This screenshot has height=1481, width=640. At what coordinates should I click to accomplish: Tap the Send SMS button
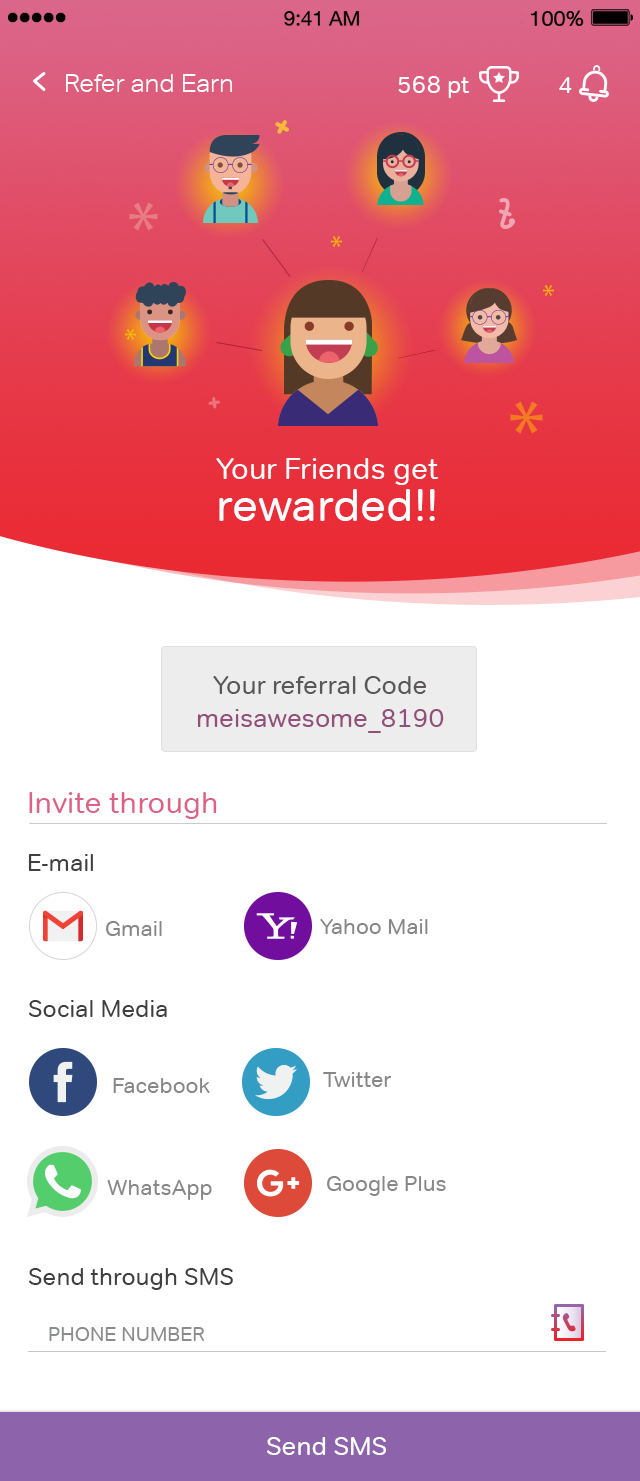pyautogui.click(x=320, y=1446)
